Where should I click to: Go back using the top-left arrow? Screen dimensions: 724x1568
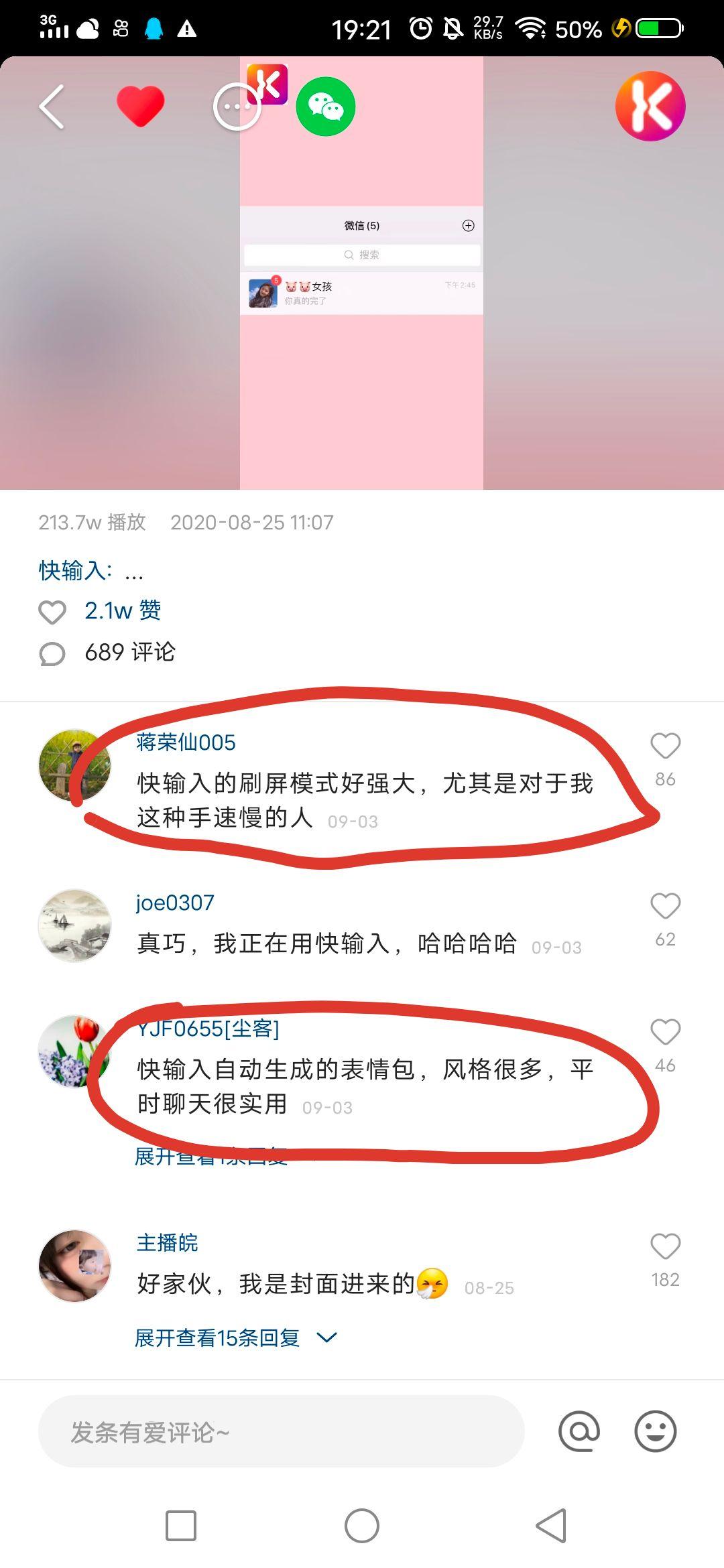[52, 106]
